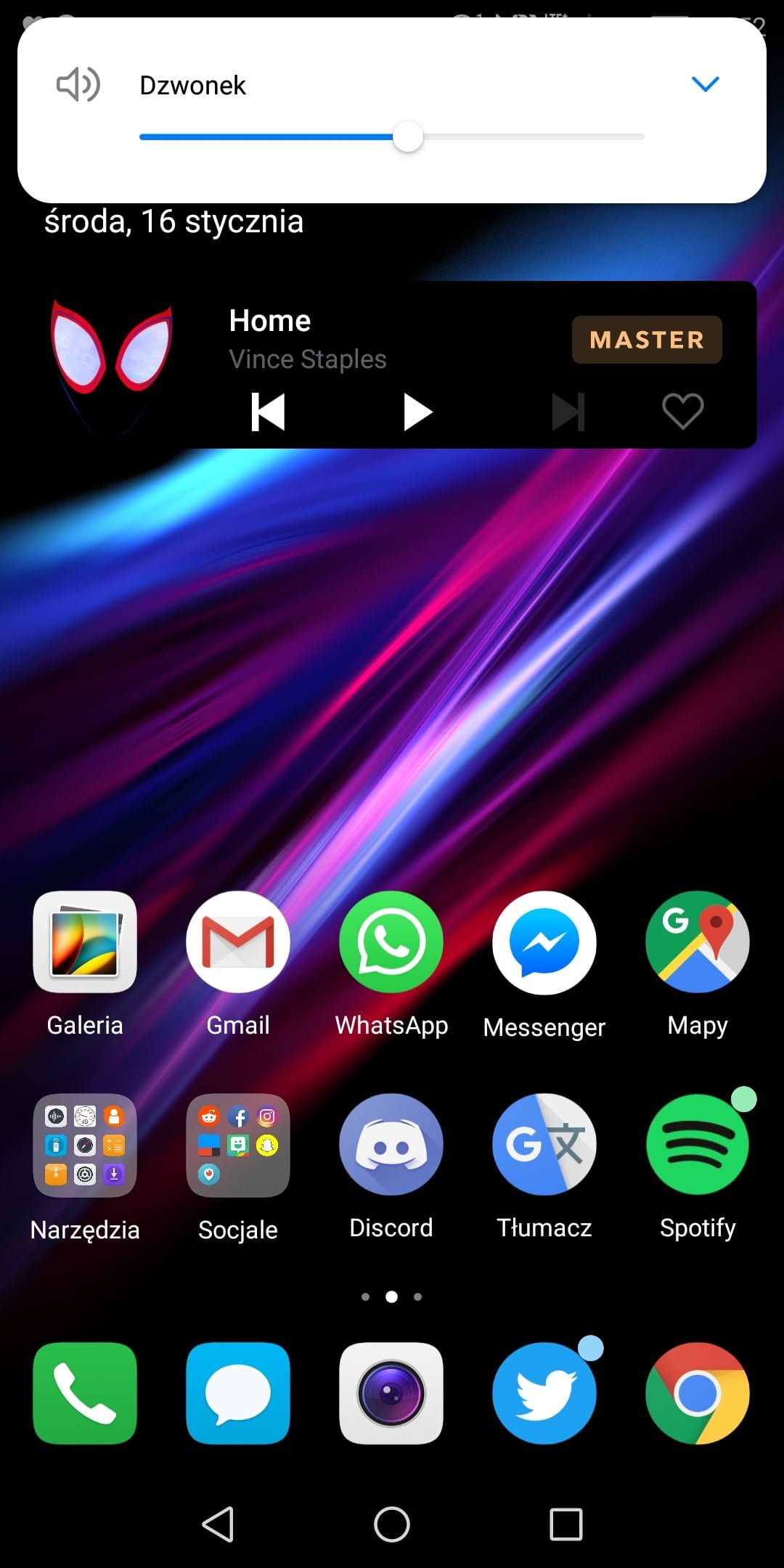Image resolution: width=784 pixels, height=1568 pixels.
Task: Mute the ringer via speaker icon
Action: [x=78, y=84]
